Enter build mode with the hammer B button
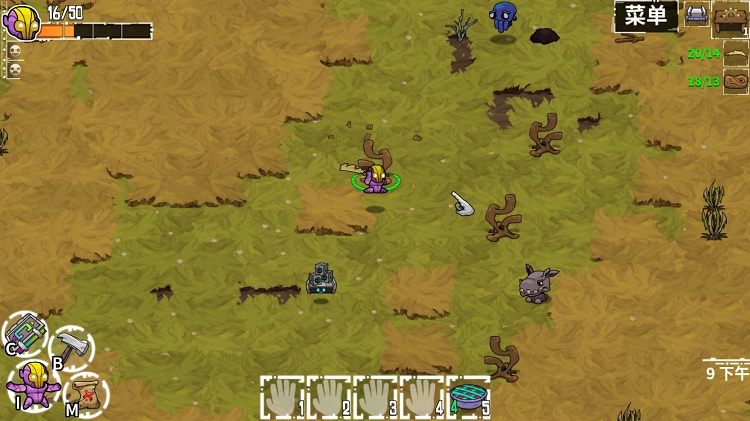750x421 pixels. (x=71, y=347)
